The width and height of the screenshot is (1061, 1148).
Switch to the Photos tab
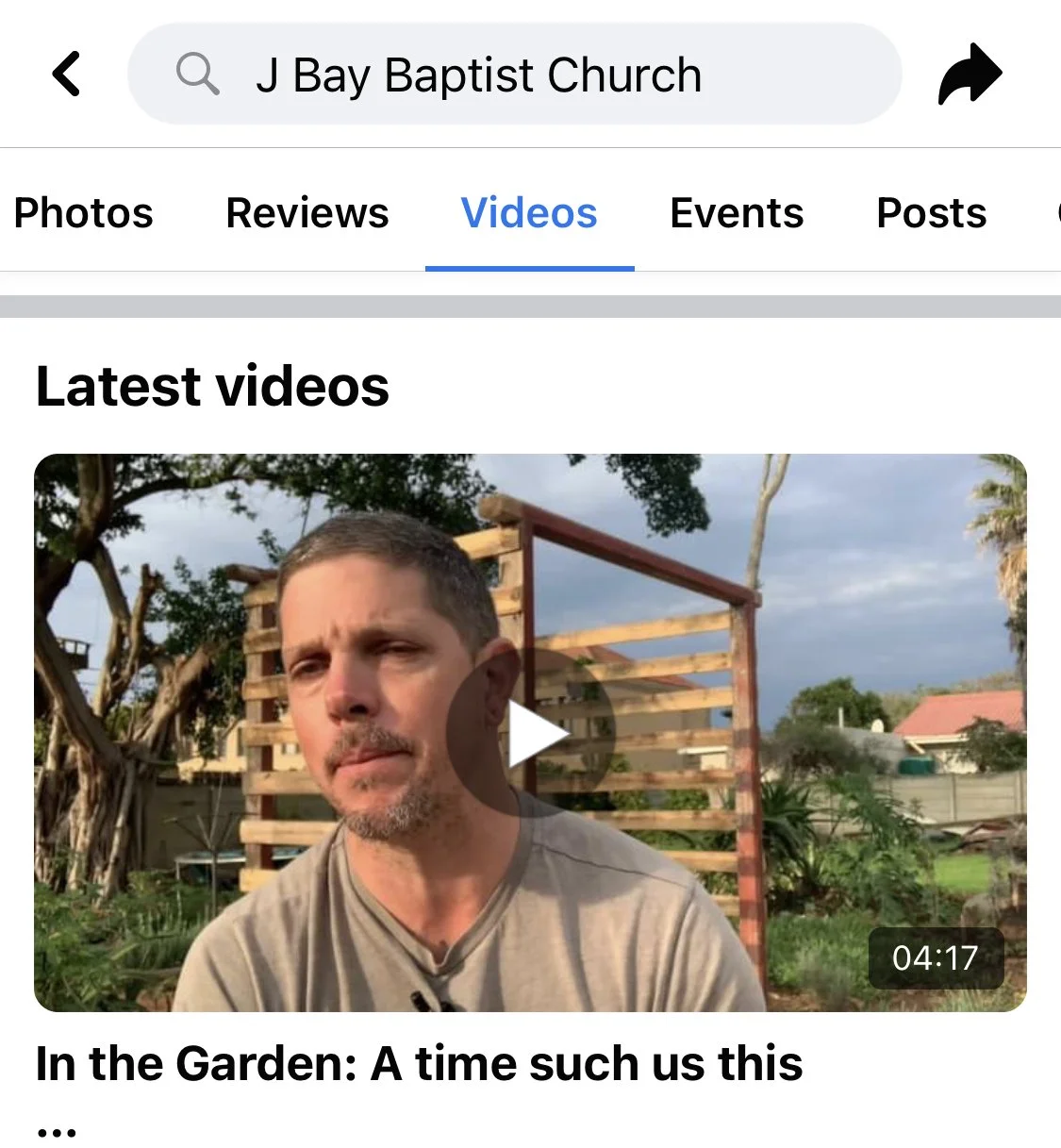83,213
